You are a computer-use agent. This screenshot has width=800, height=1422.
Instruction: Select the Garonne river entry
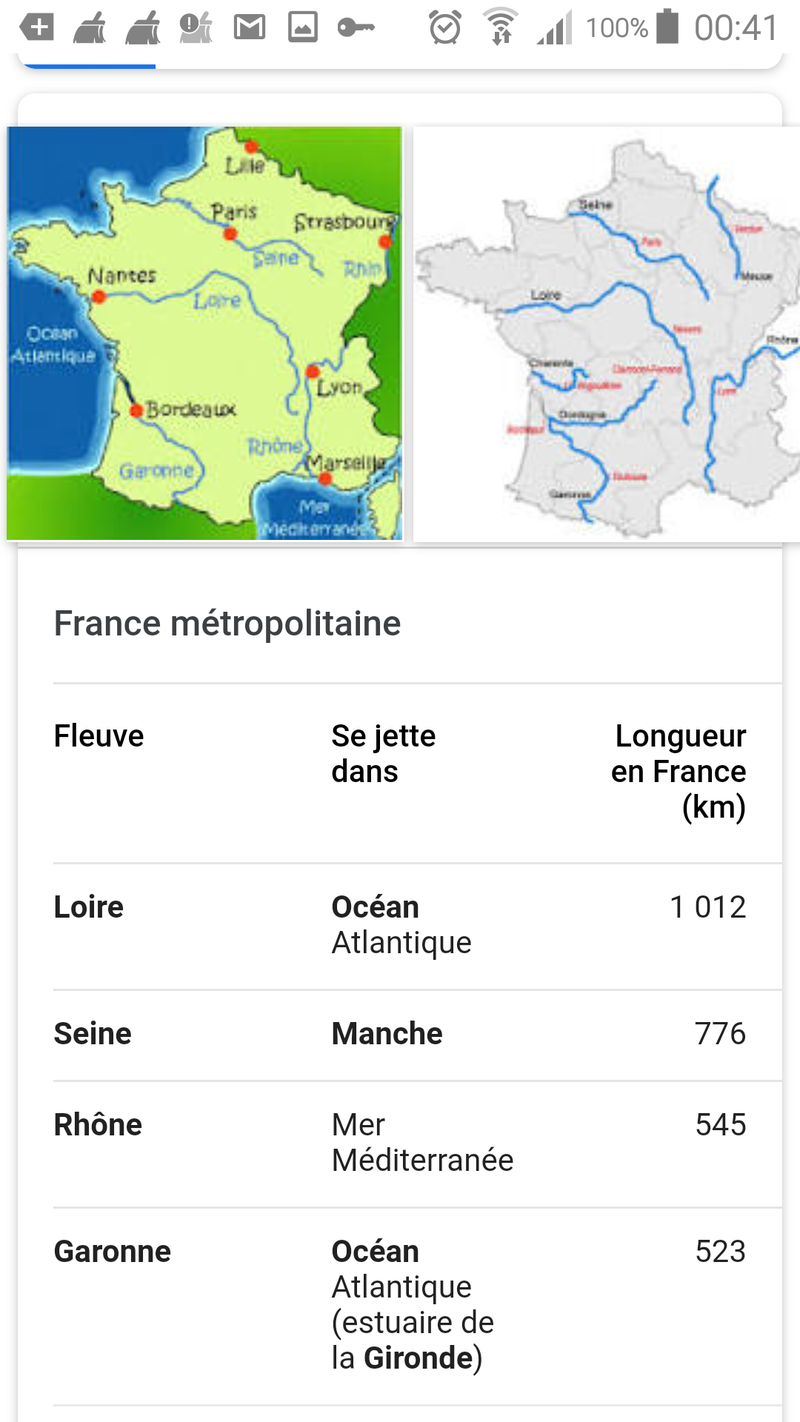tap(111, 1251)
